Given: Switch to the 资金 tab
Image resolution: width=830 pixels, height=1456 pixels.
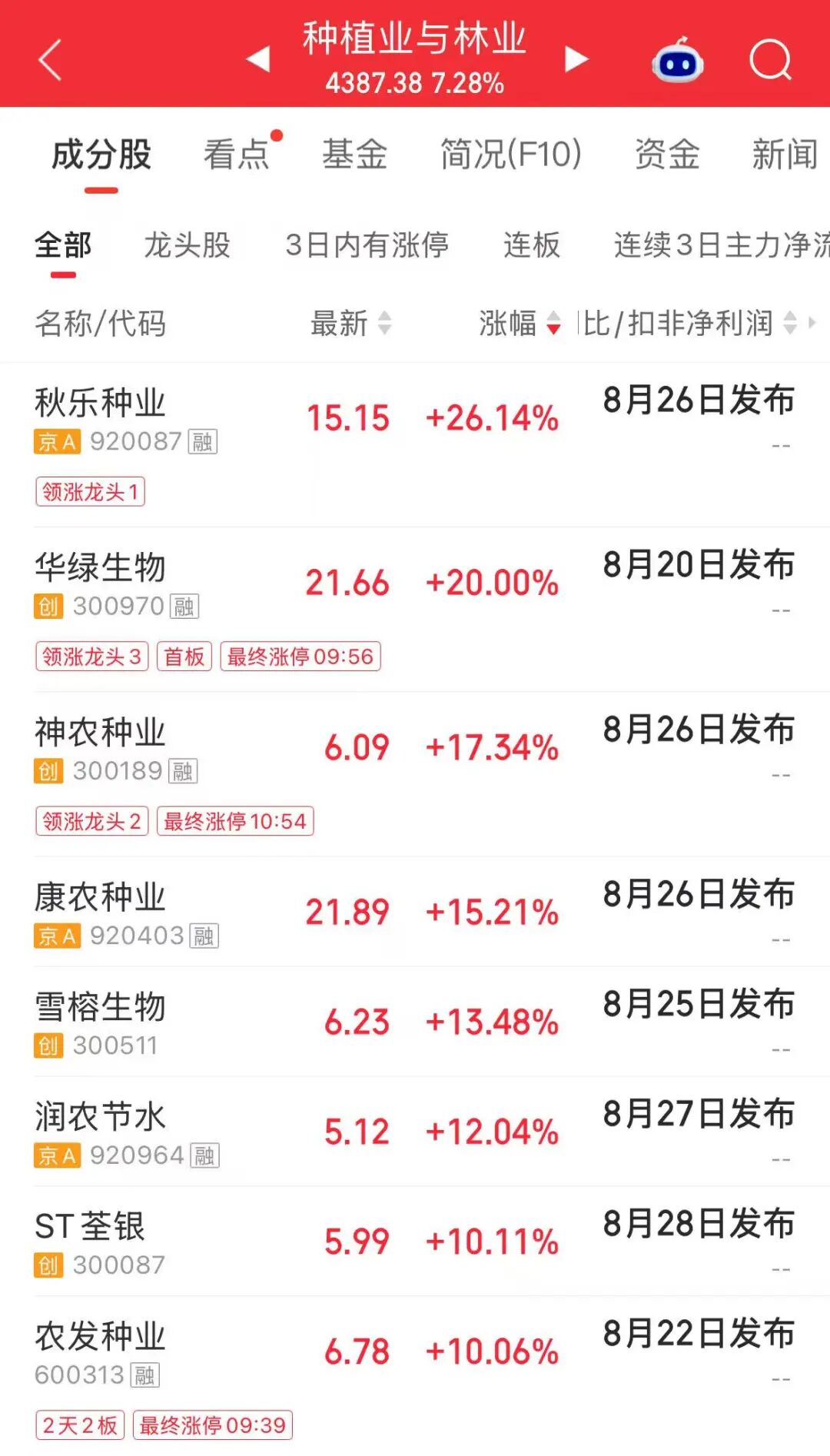Looking at the screenshot, I should coord(667,154).
